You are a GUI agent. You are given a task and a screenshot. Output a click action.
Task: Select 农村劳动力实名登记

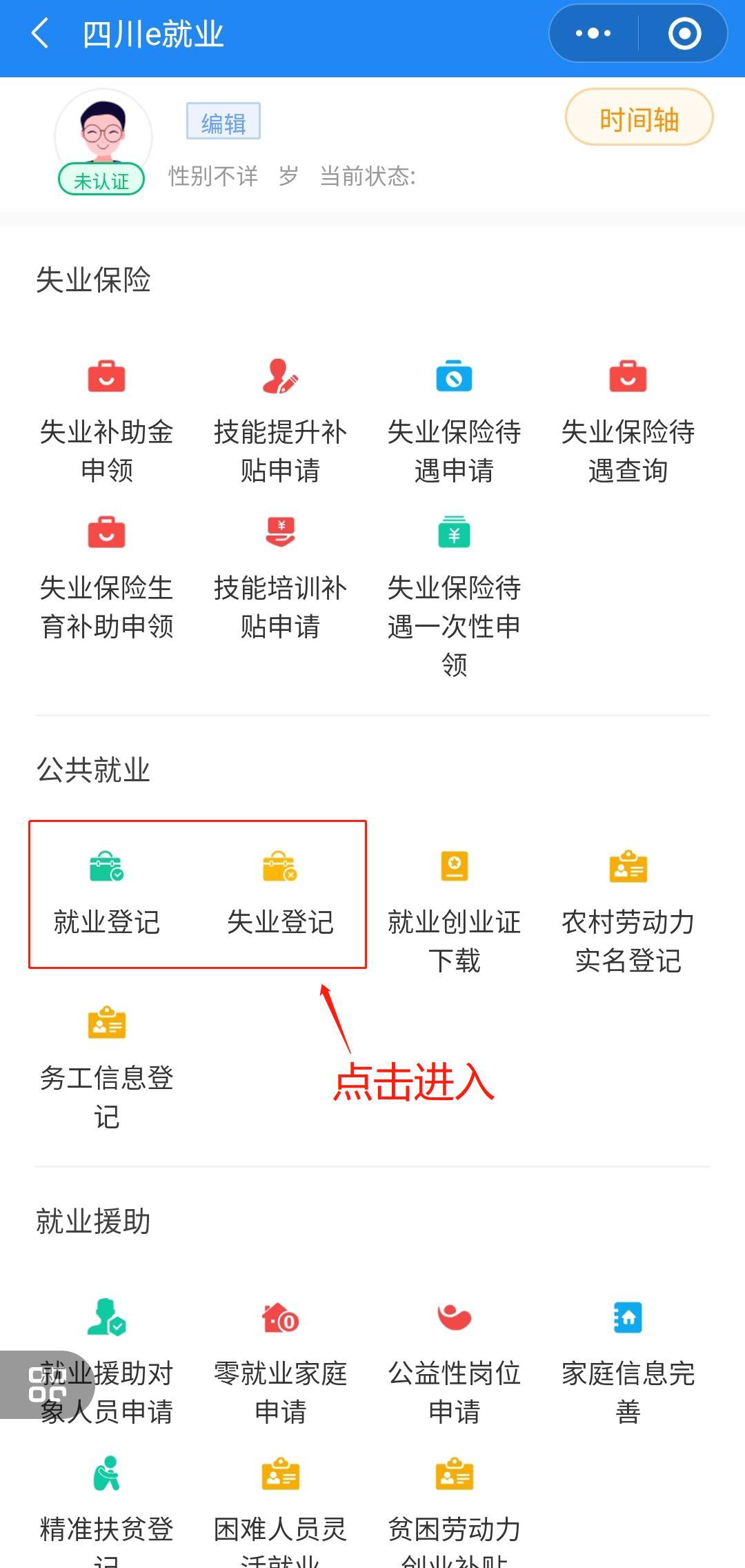coord(628,911)
